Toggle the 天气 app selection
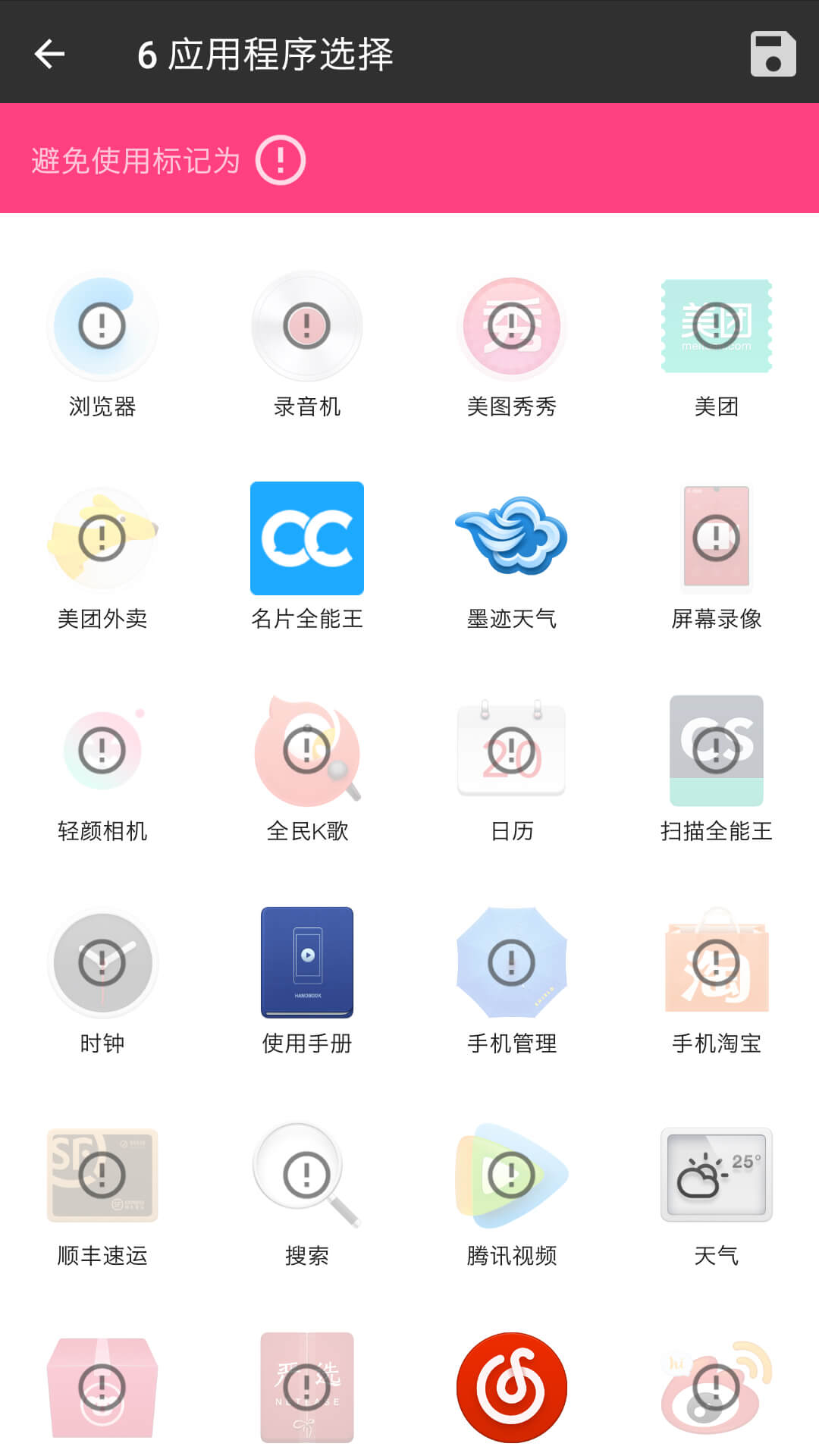Screen dimensions: 819x1456 pos(717,1175)
